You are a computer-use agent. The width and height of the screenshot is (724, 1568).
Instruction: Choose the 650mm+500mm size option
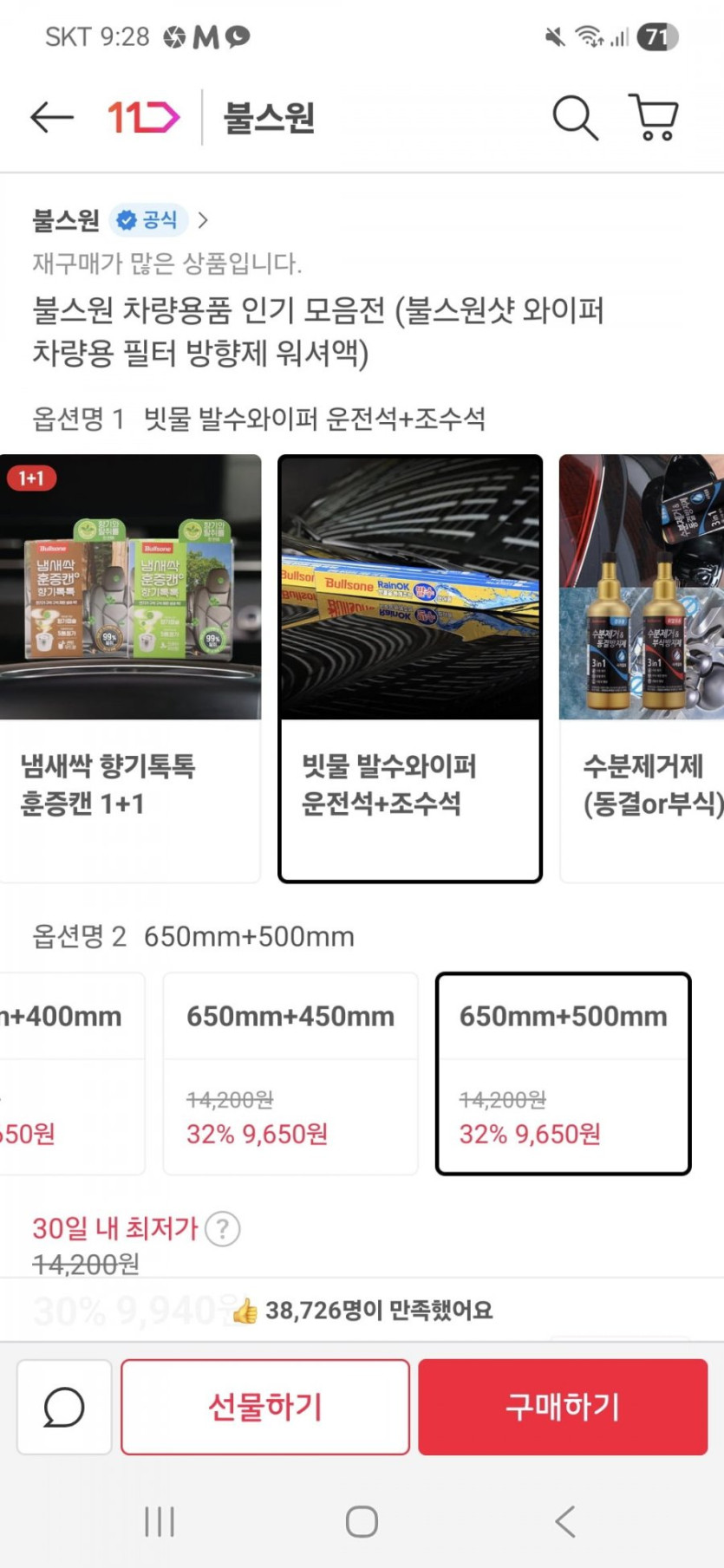[x=563, y=1073]
